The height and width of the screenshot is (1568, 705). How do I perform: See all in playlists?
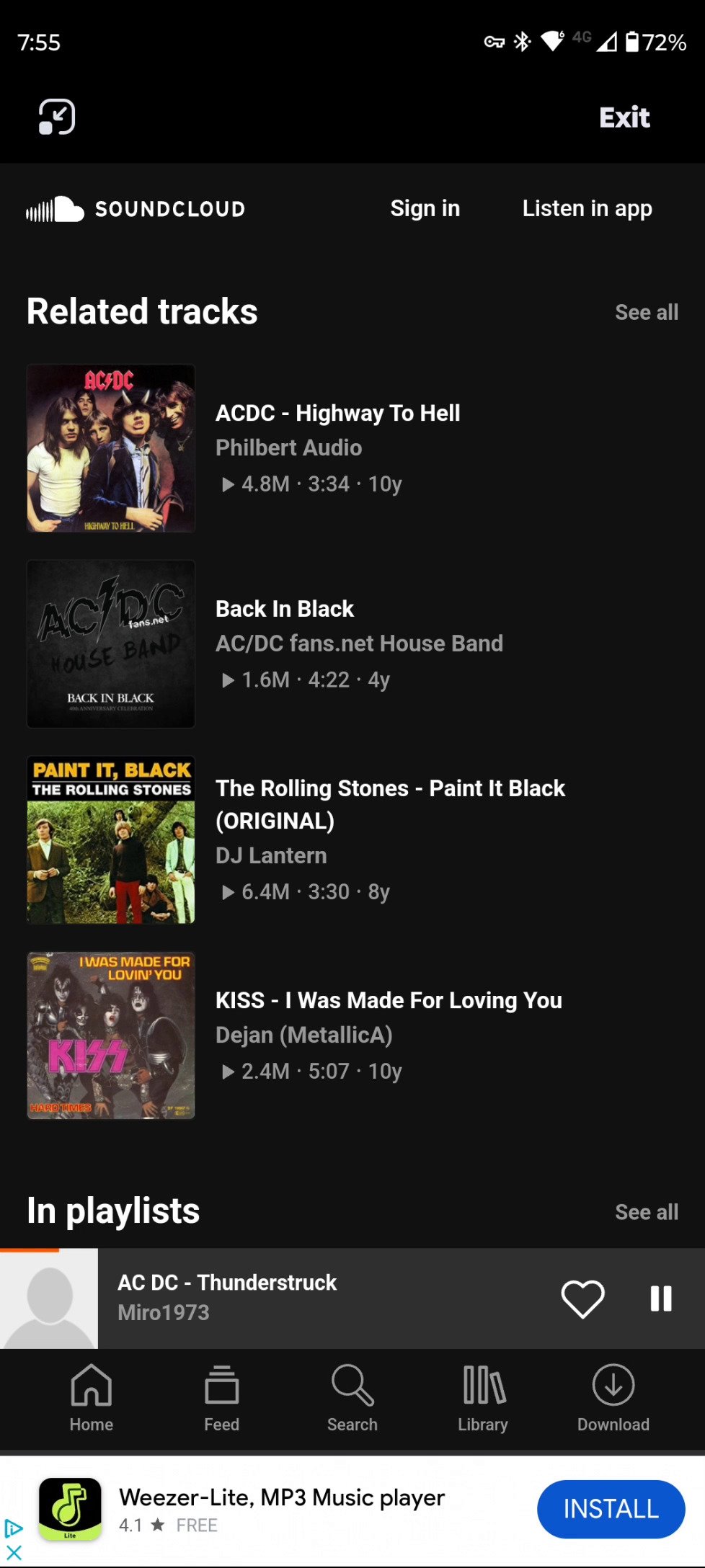[646, 1212]
